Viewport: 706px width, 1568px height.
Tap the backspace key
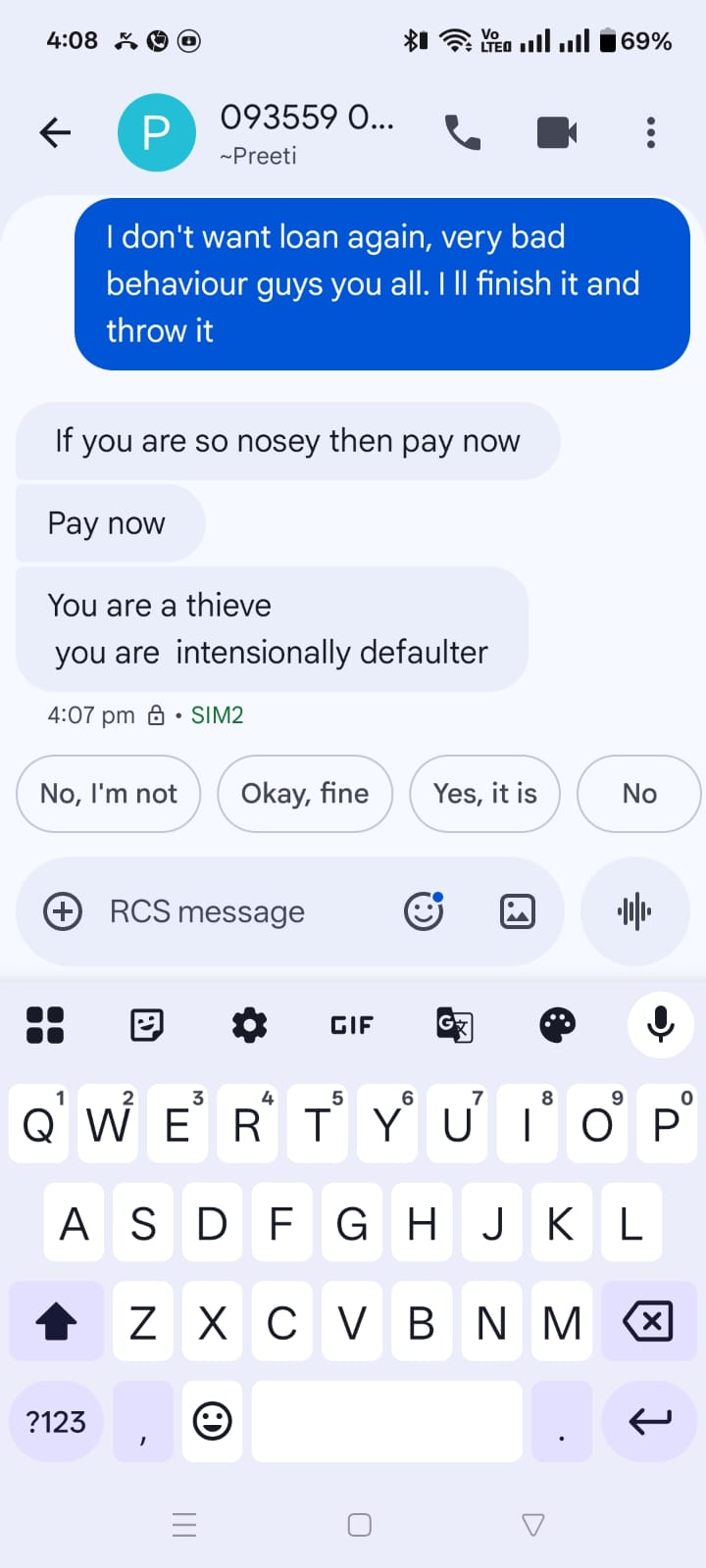click(x=648, y=1322)
